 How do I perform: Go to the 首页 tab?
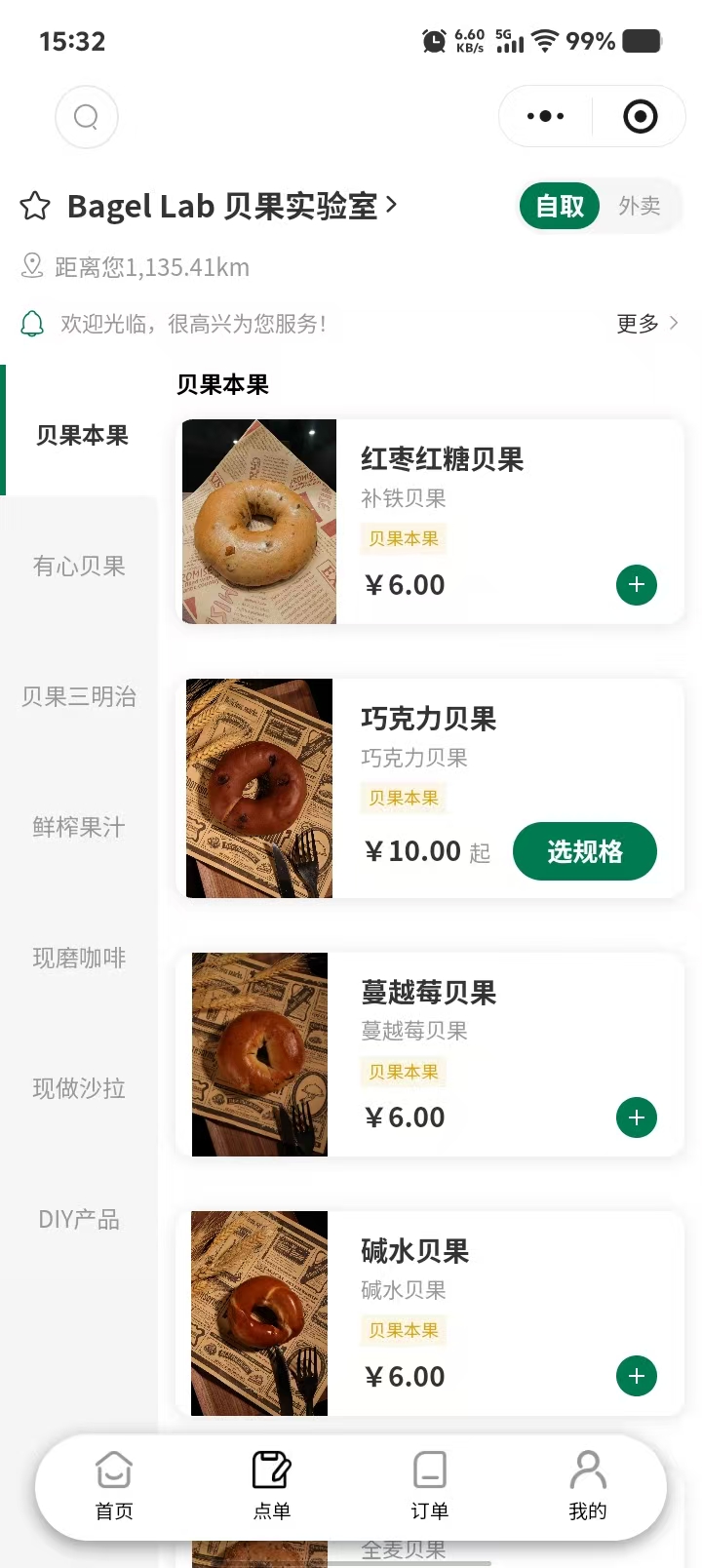point(114,1485)
